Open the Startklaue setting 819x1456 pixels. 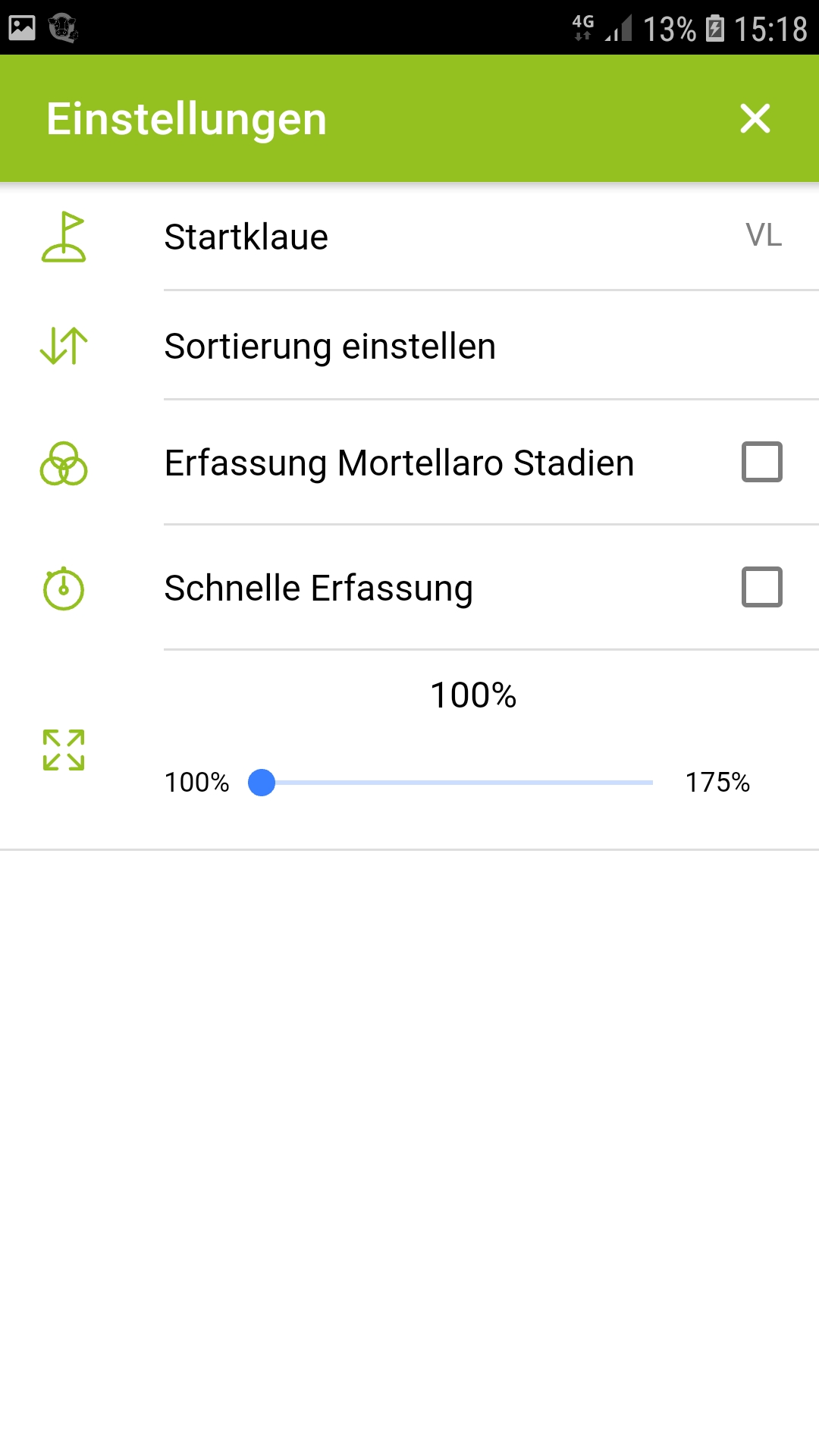click(x=409, y=237)
